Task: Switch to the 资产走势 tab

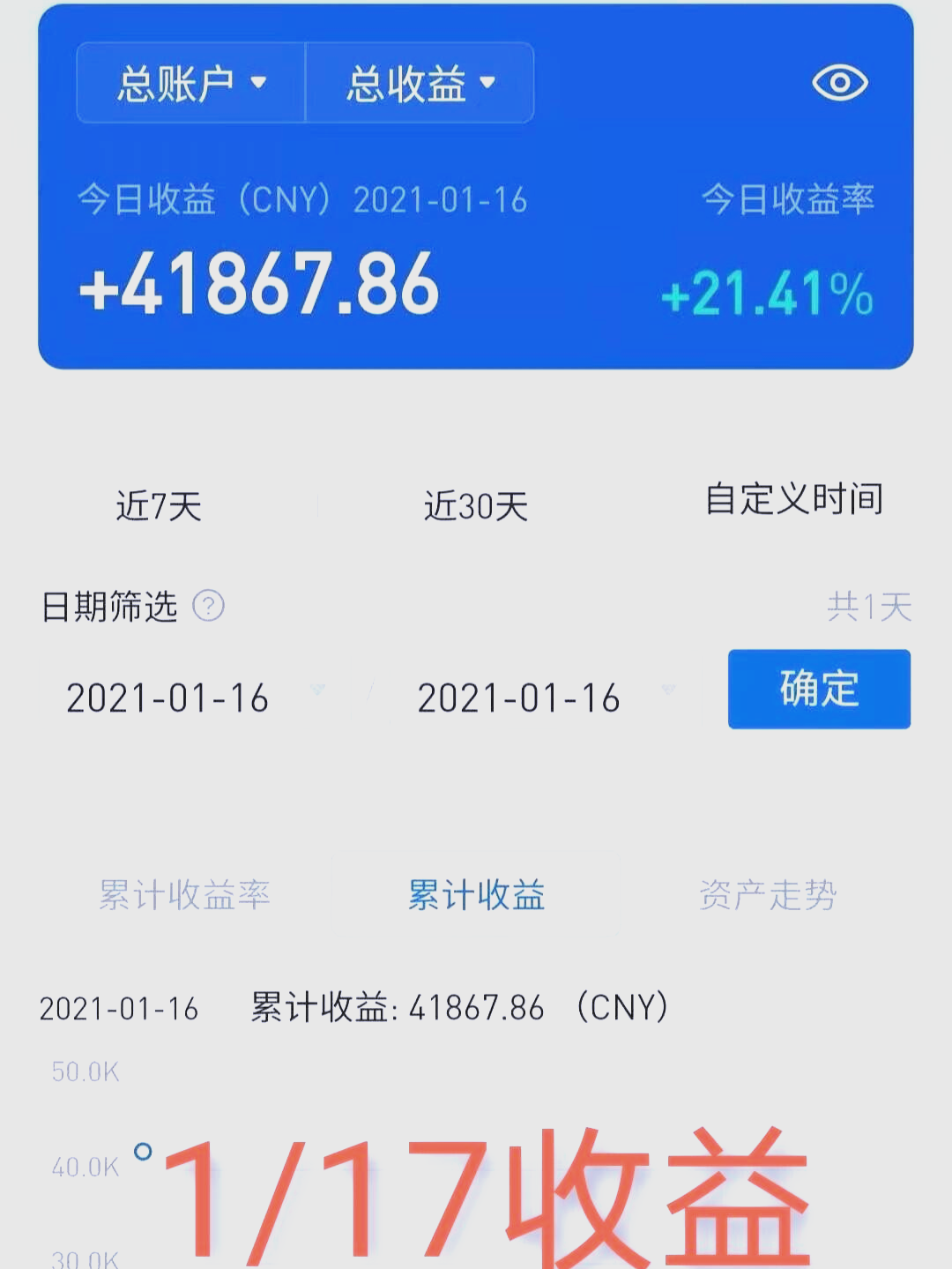Action: coord(769,896)
